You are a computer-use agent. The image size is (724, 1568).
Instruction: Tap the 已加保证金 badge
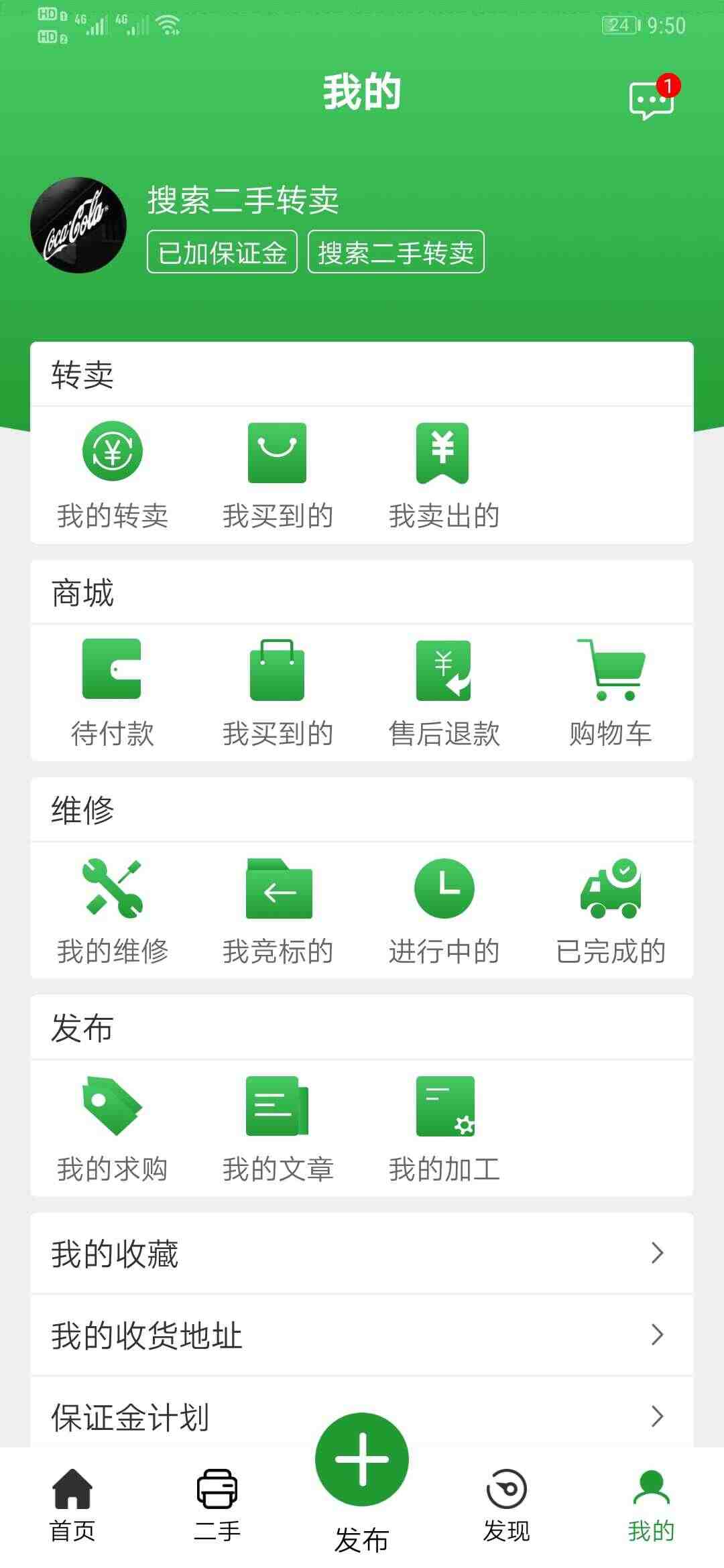[222, 252]
